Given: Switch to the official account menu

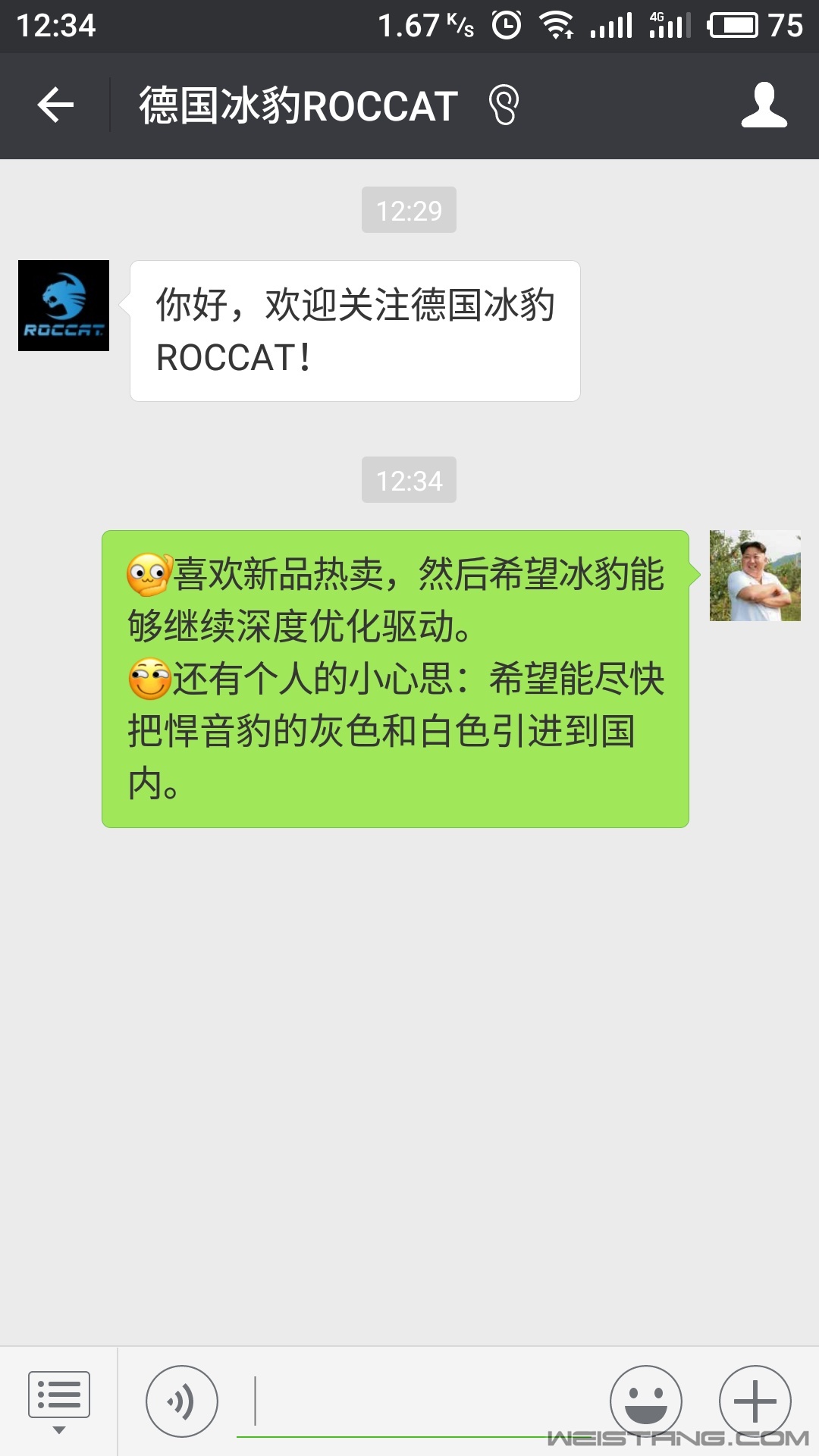Looking at the screenshot, I should click(x=58, y=1401).
